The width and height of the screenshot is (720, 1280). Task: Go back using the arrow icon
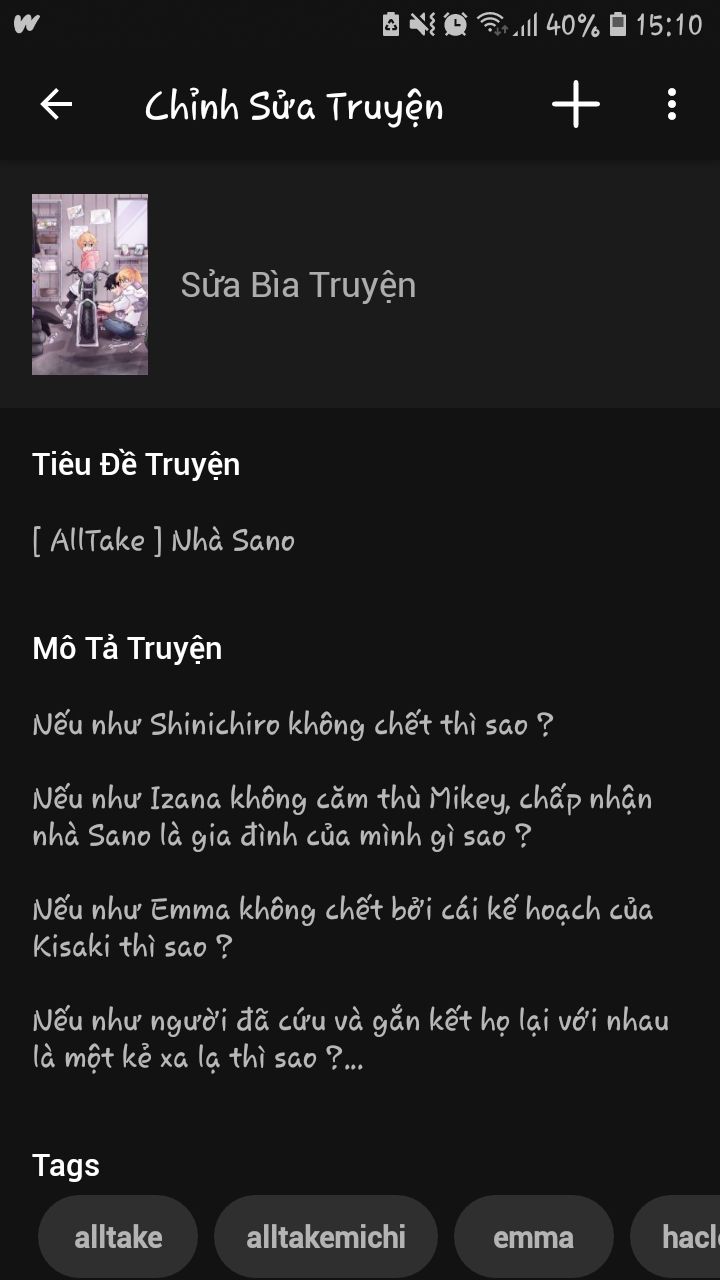pyautogui.click(x=56, y=104)
